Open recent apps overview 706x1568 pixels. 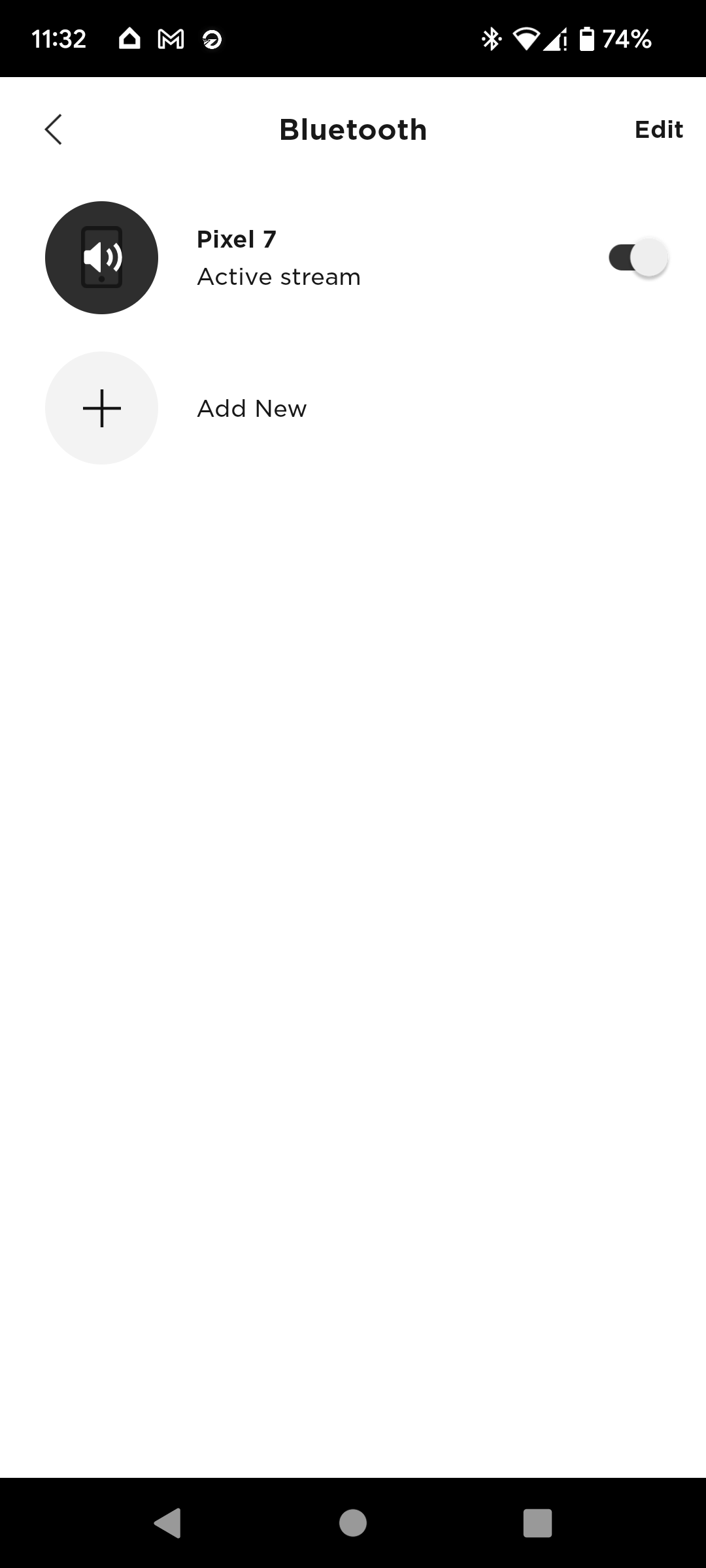click(x=537, y=1523)
